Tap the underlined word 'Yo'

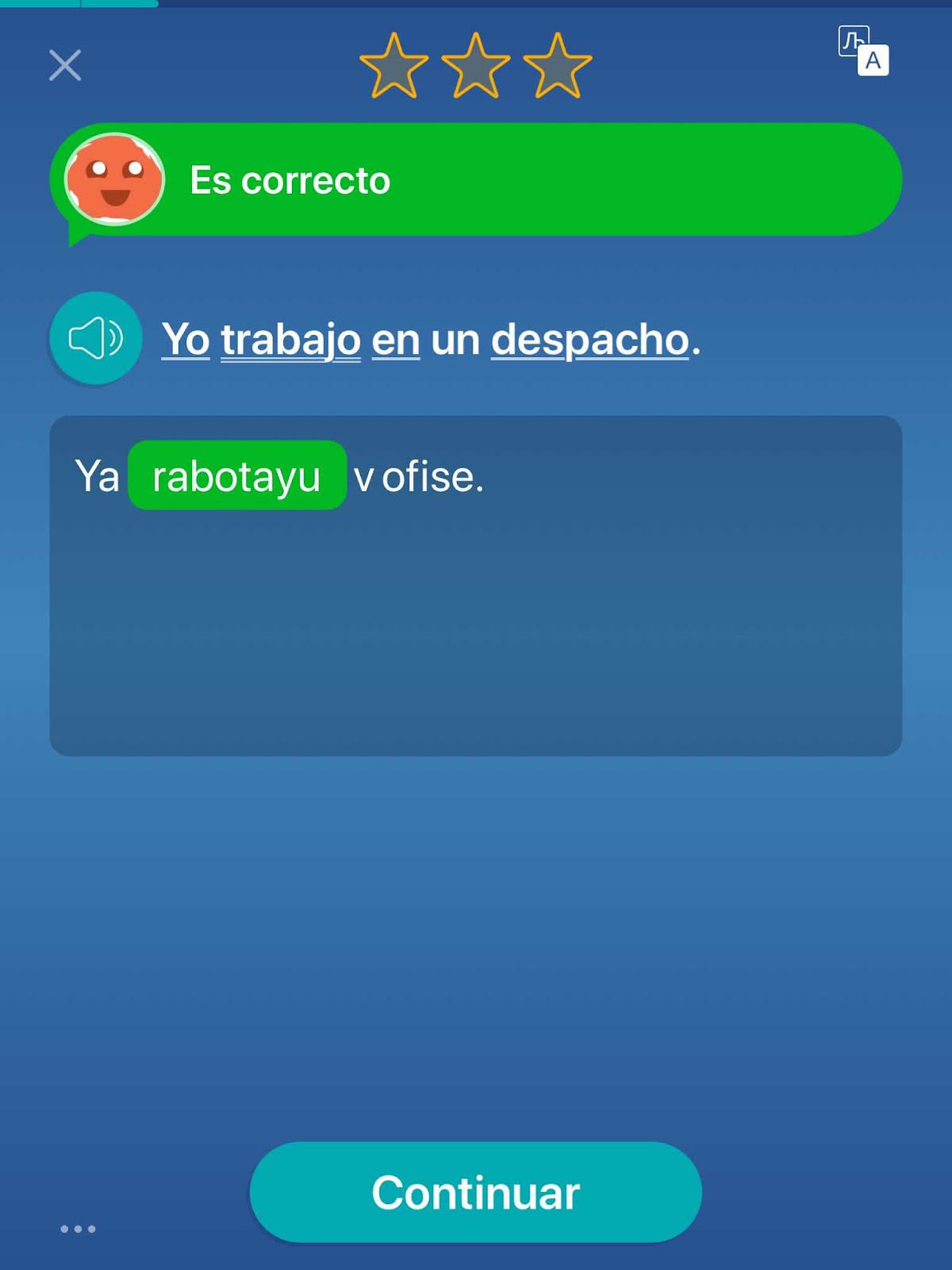[186, 340]
